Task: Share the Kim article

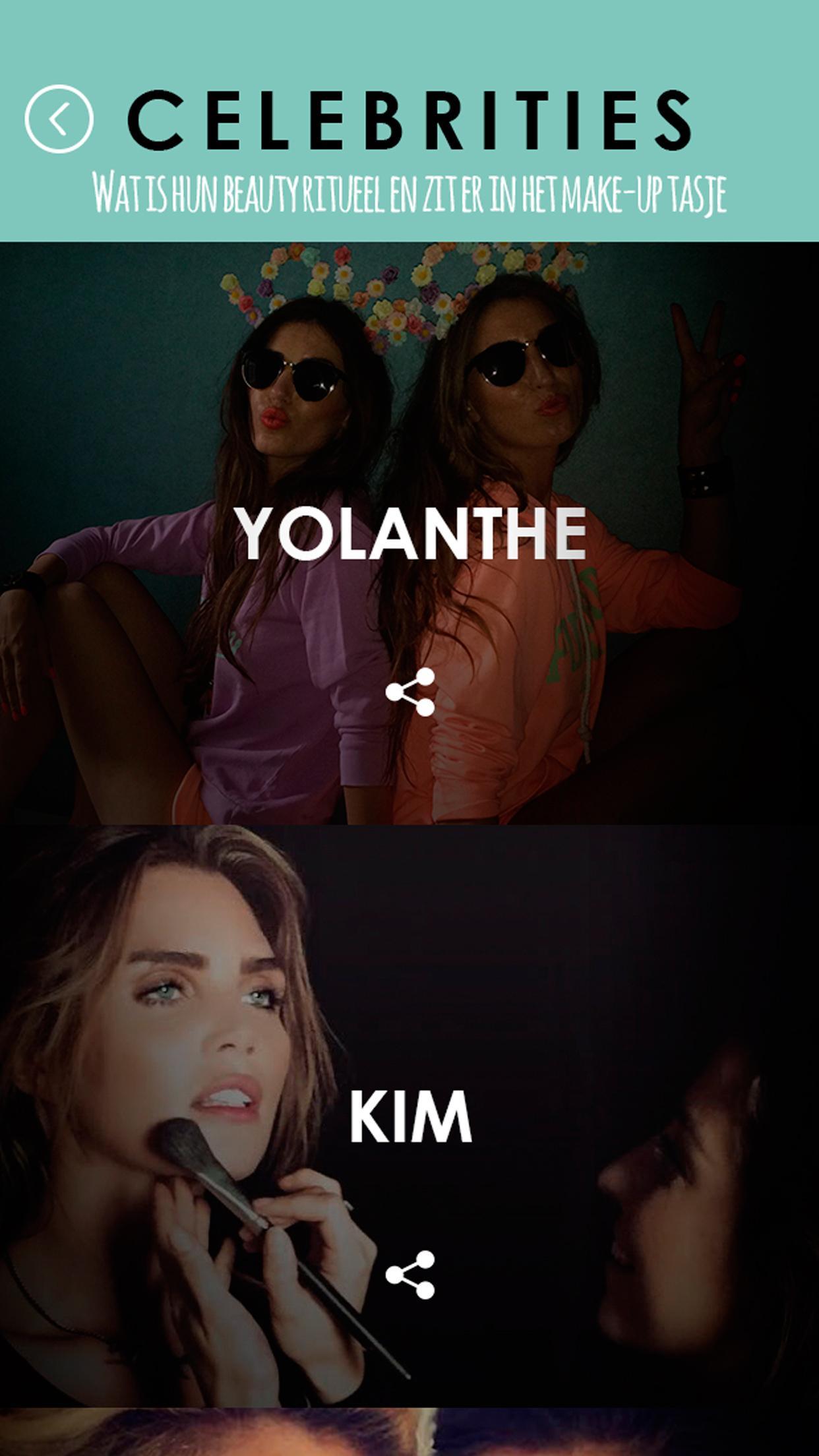Action: (x=410, y=1275)
